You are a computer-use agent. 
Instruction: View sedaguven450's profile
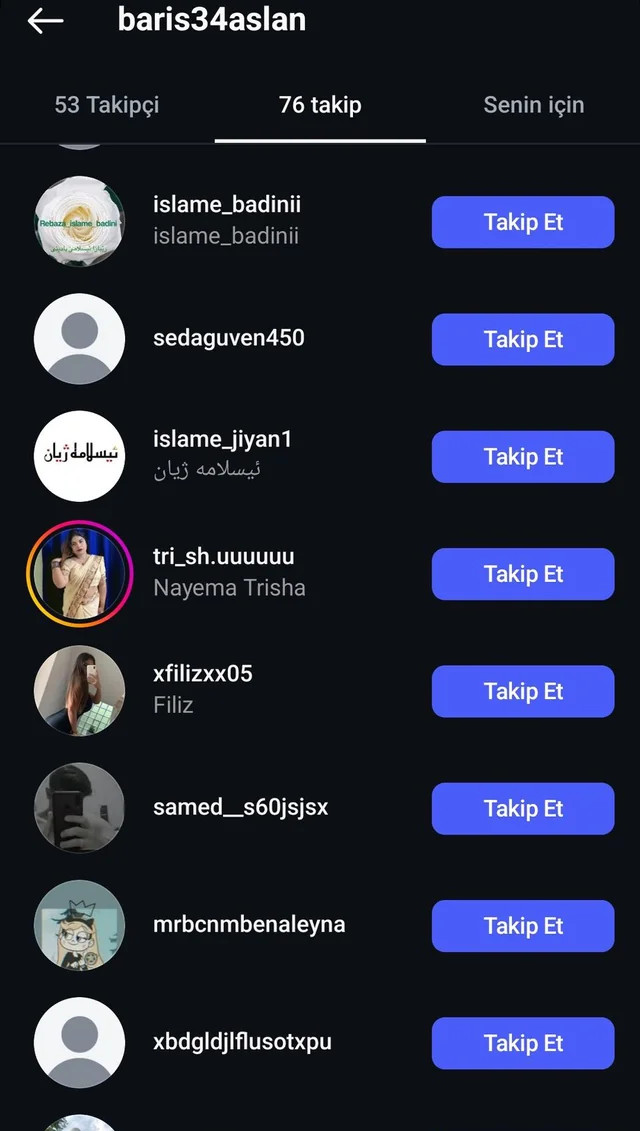(228, 338)
